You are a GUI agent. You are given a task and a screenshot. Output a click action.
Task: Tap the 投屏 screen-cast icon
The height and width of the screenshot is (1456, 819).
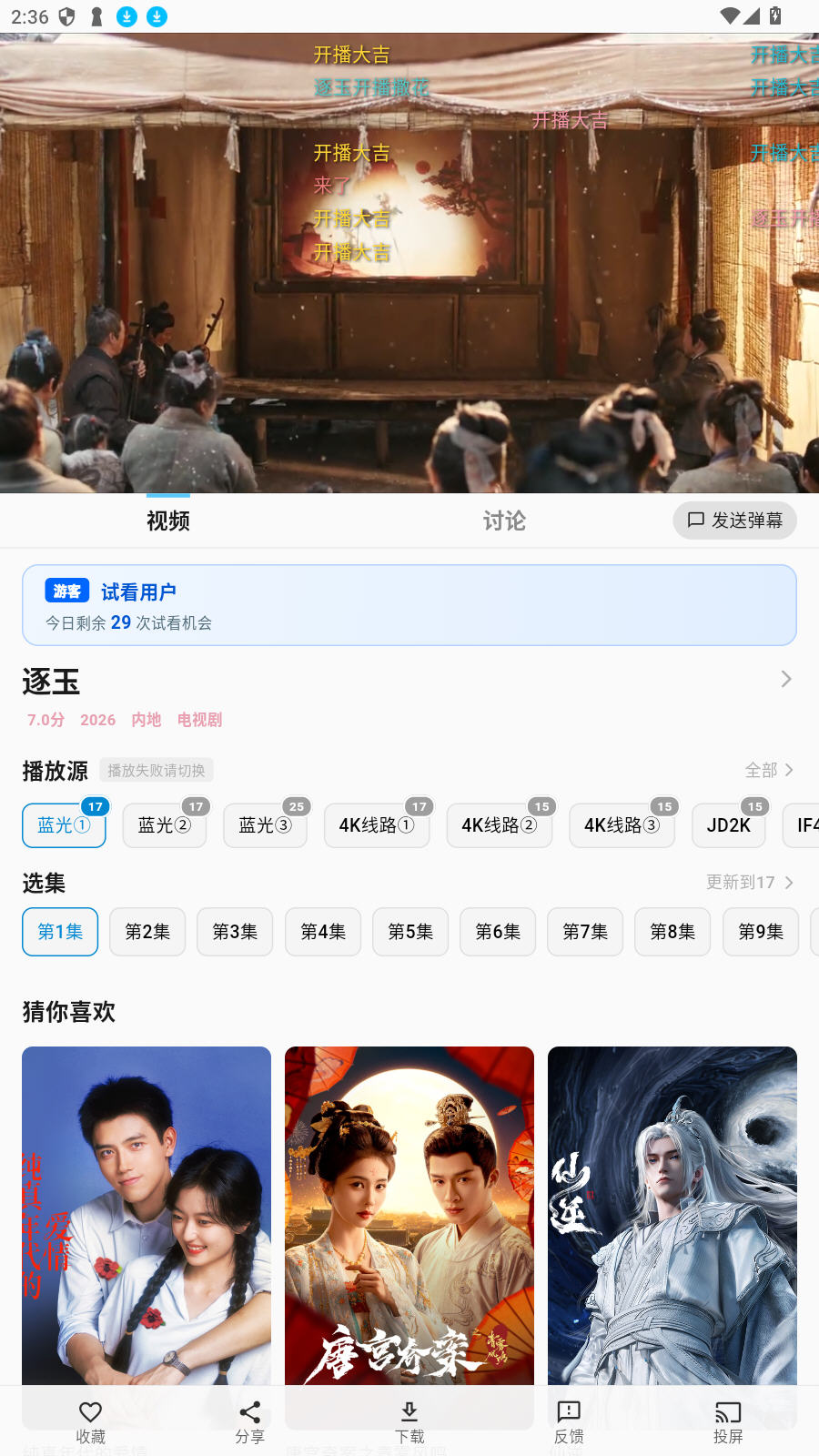[727, 1418]
